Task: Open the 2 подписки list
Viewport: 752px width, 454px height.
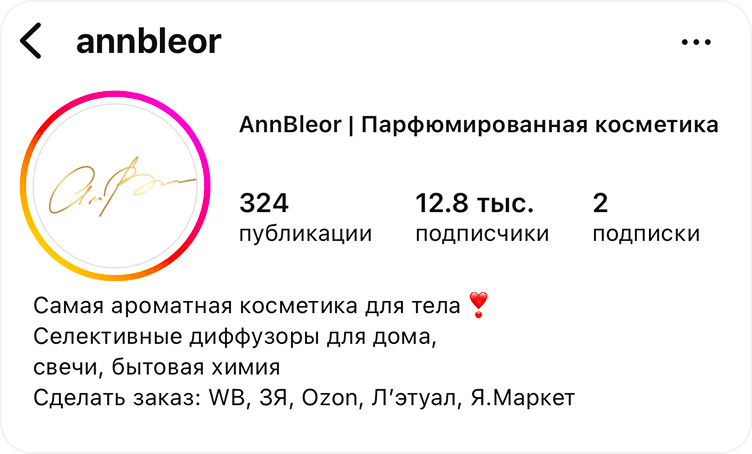Action: [645, 219]
